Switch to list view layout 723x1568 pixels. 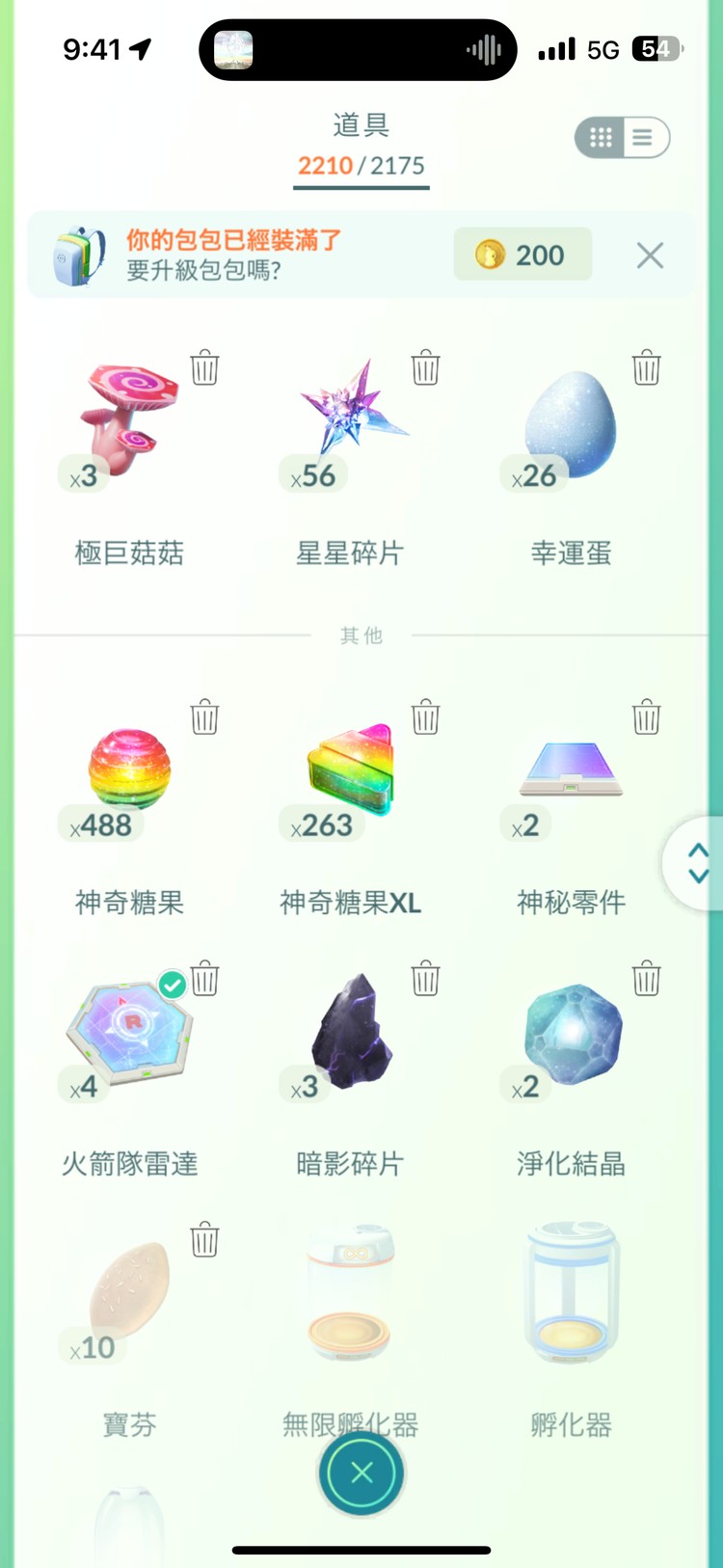[644, 138]
